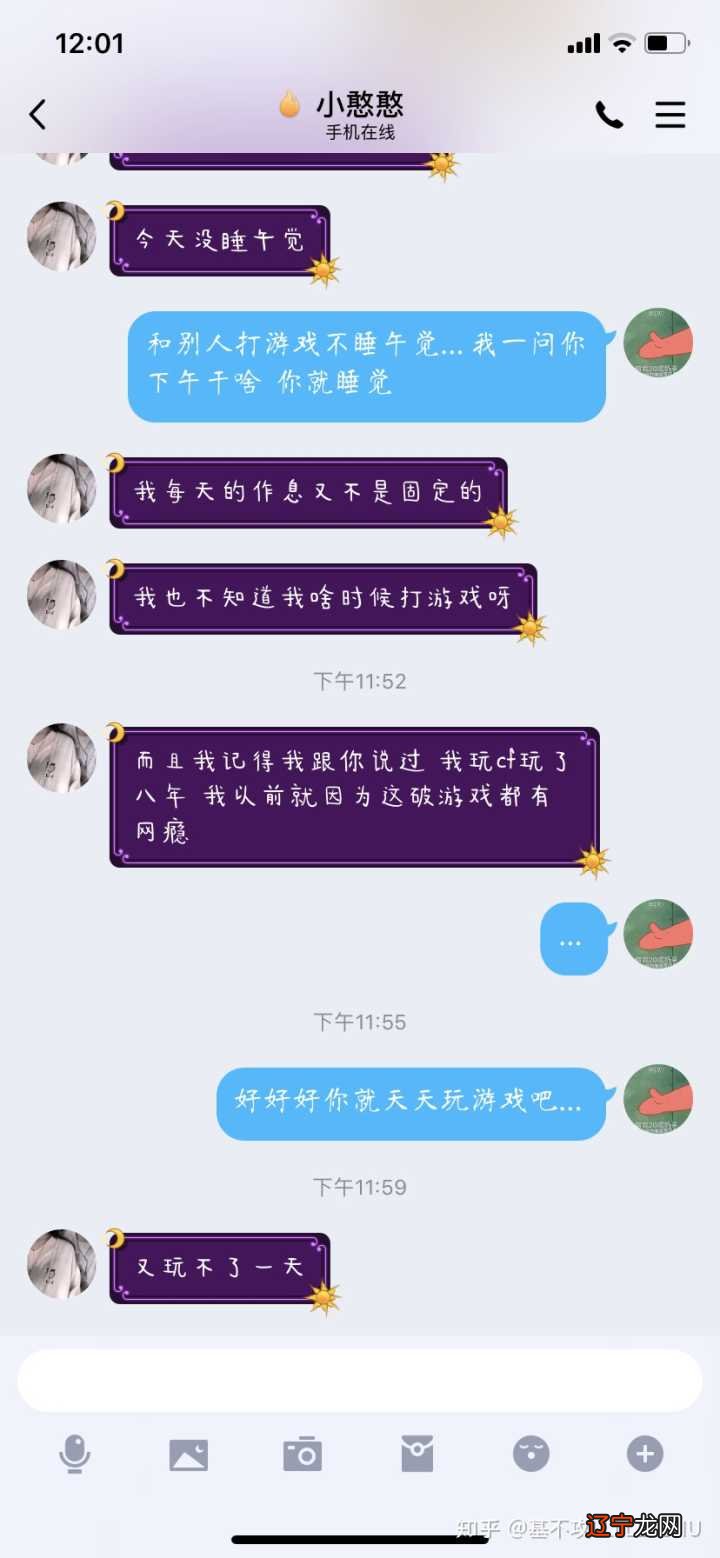
Task: Open the photo gallery picker icon
Action: click(189, 1455)
